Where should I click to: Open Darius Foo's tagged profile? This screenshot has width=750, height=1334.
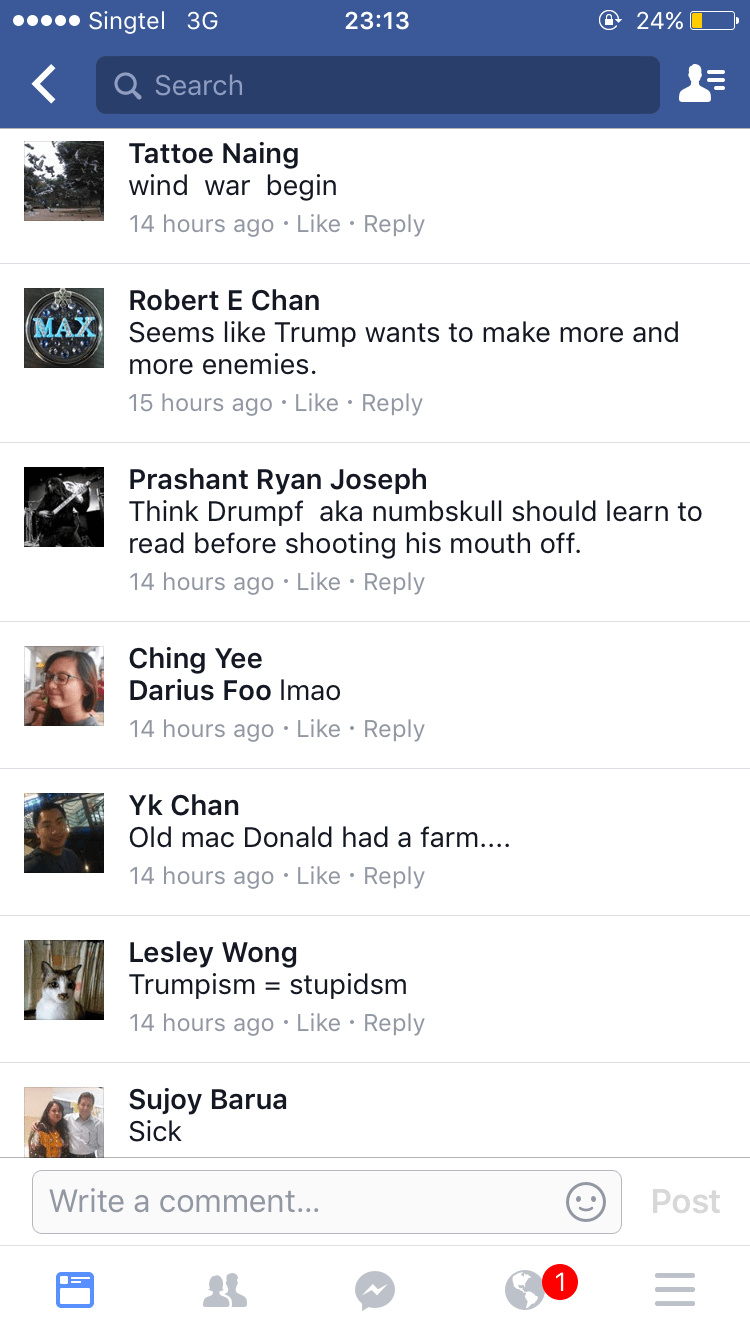pos(200,691)
